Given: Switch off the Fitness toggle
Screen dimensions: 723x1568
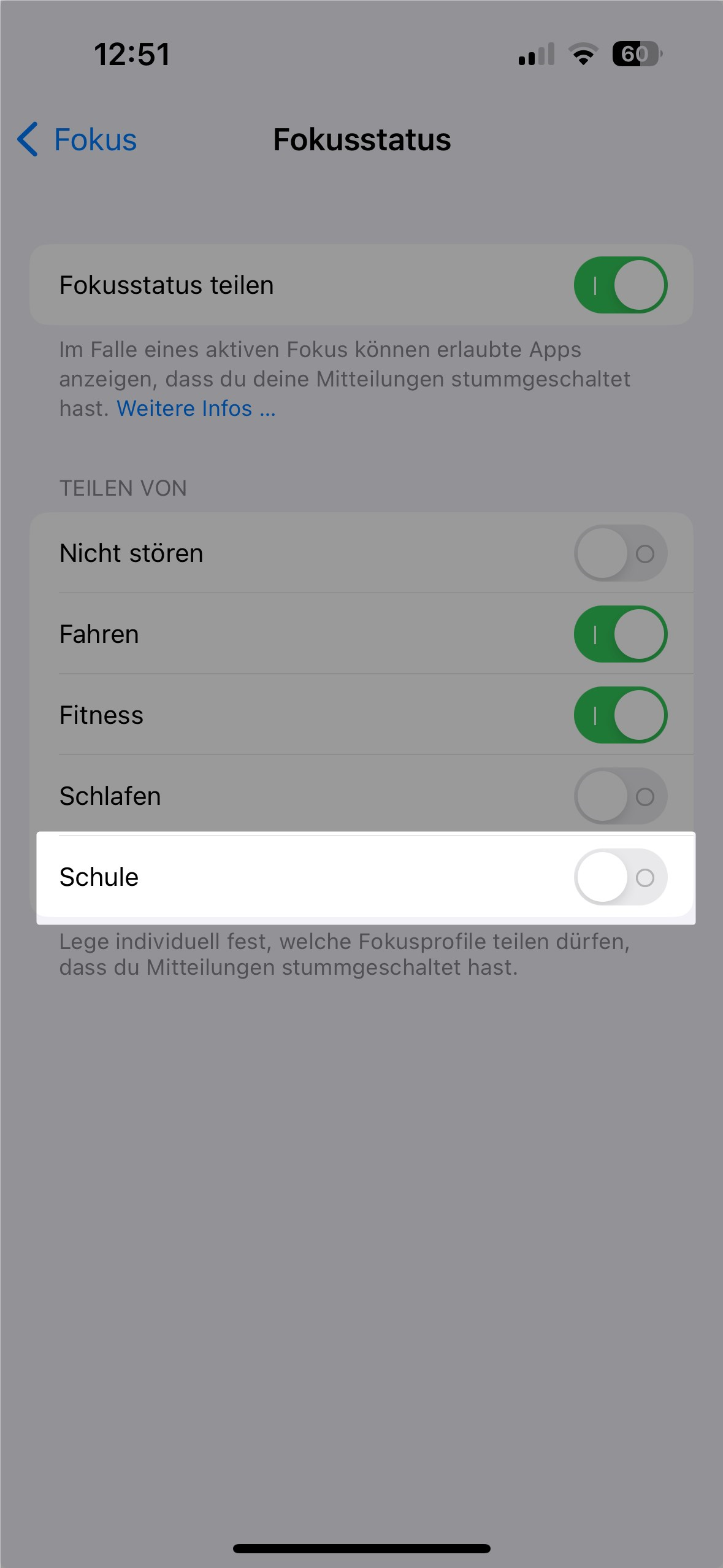Looking at the screenshot, I should (x=620, y=715).
